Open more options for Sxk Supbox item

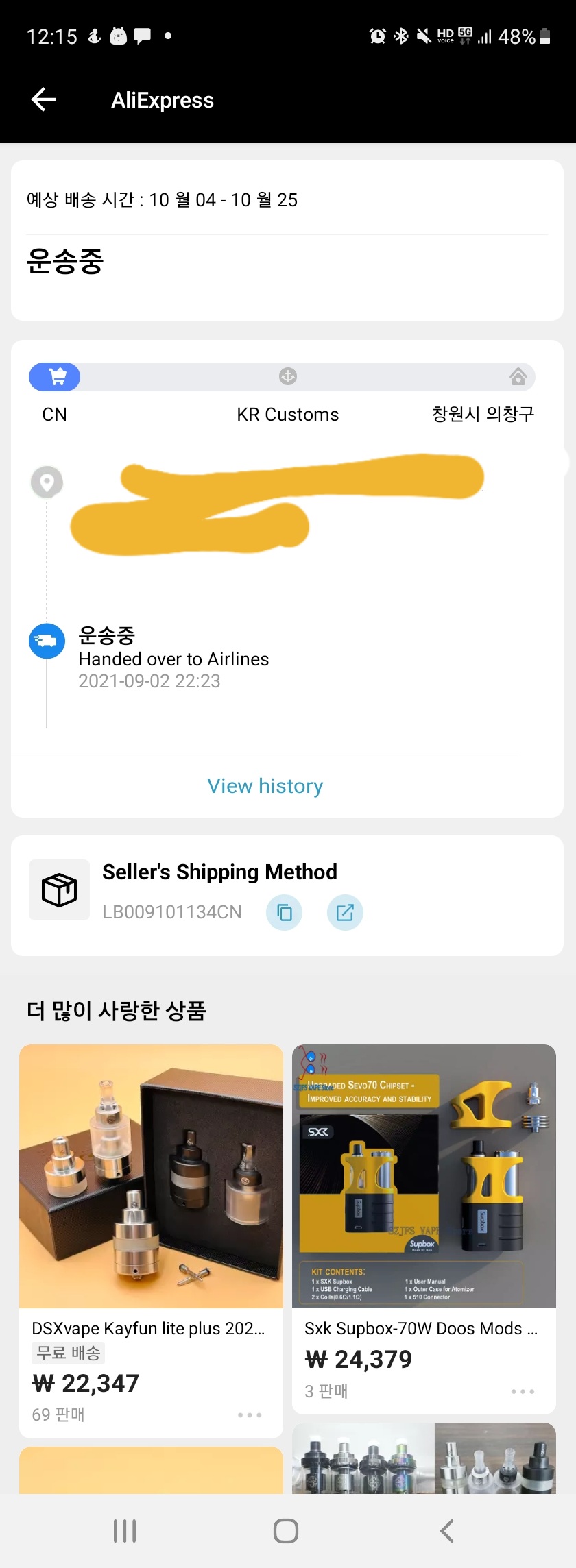pos(523,1391)
